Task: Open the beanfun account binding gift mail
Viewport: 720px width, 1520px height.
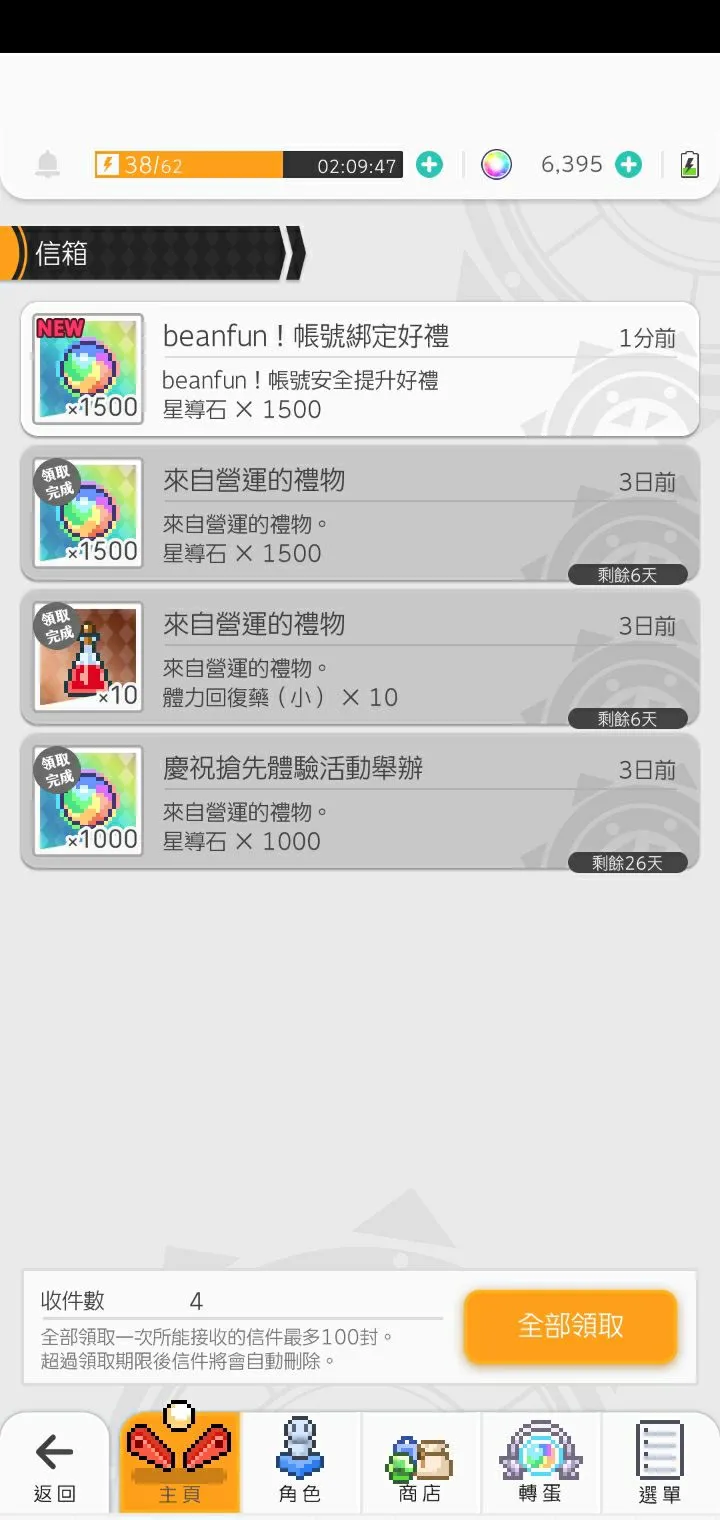Action: [360, 370]
